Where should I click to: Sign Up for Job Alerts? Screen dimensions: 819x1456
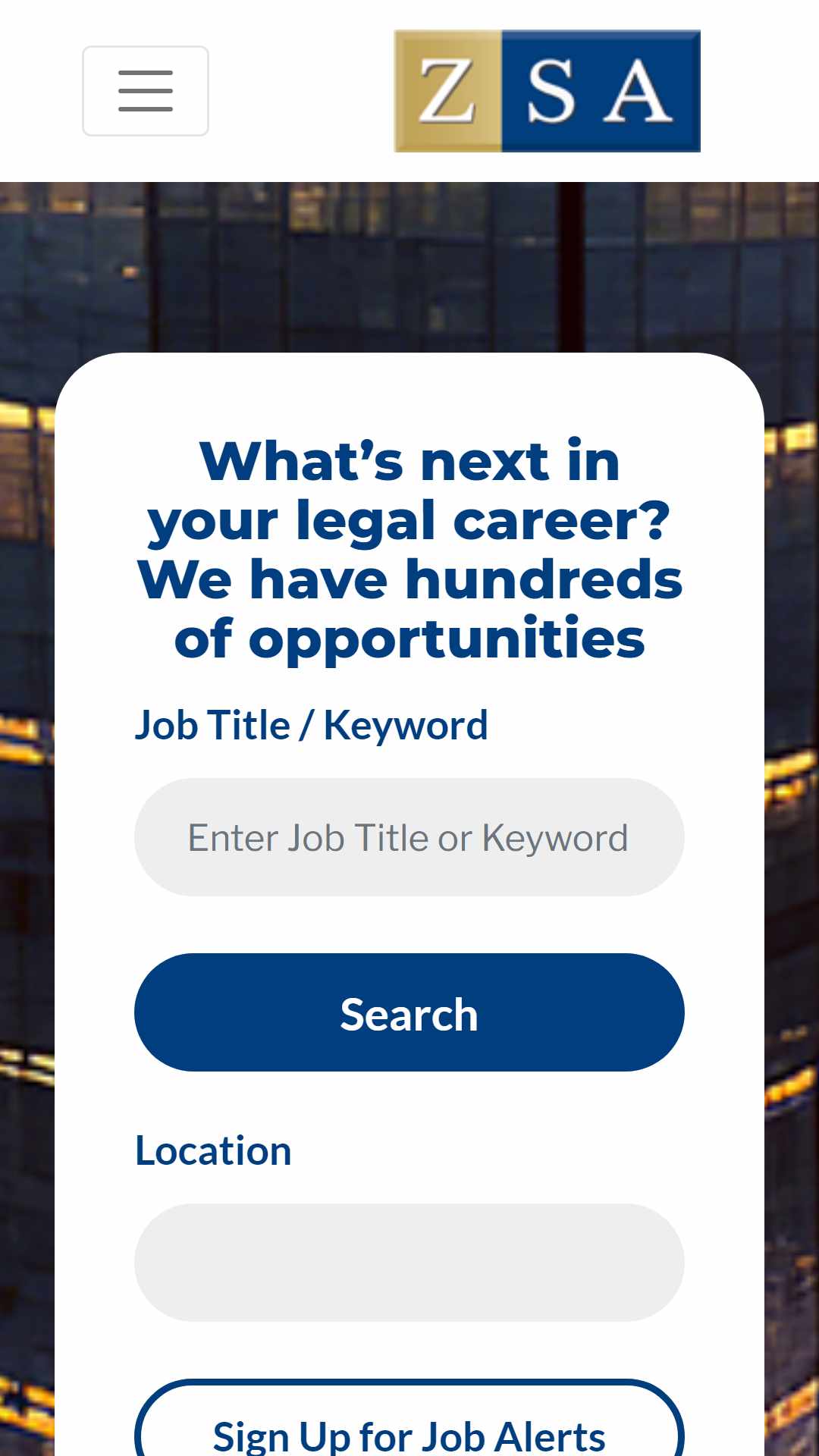[409, 1426]
